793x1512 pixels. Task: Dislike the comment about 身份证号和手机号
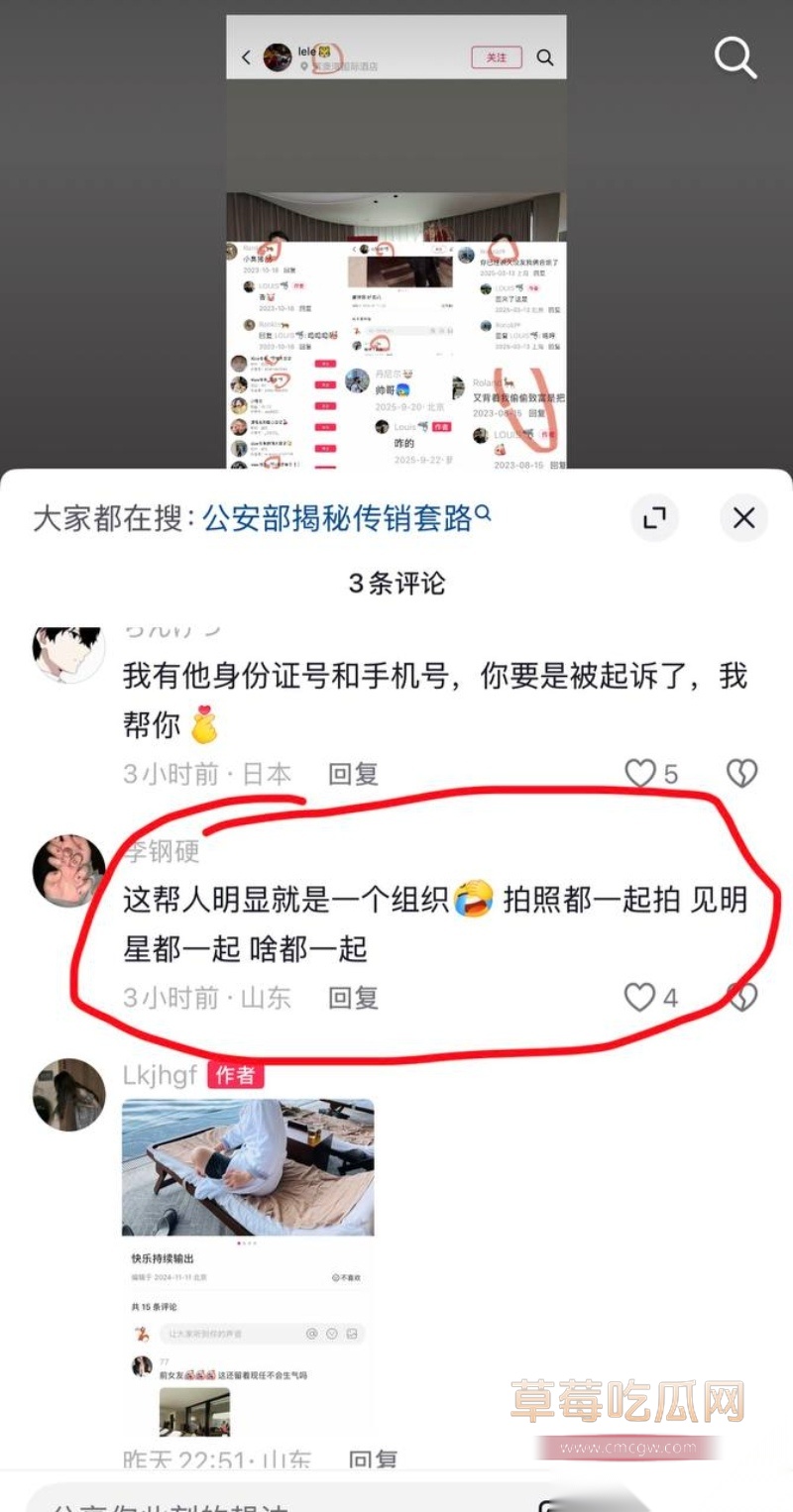click(x=741, y=773)
